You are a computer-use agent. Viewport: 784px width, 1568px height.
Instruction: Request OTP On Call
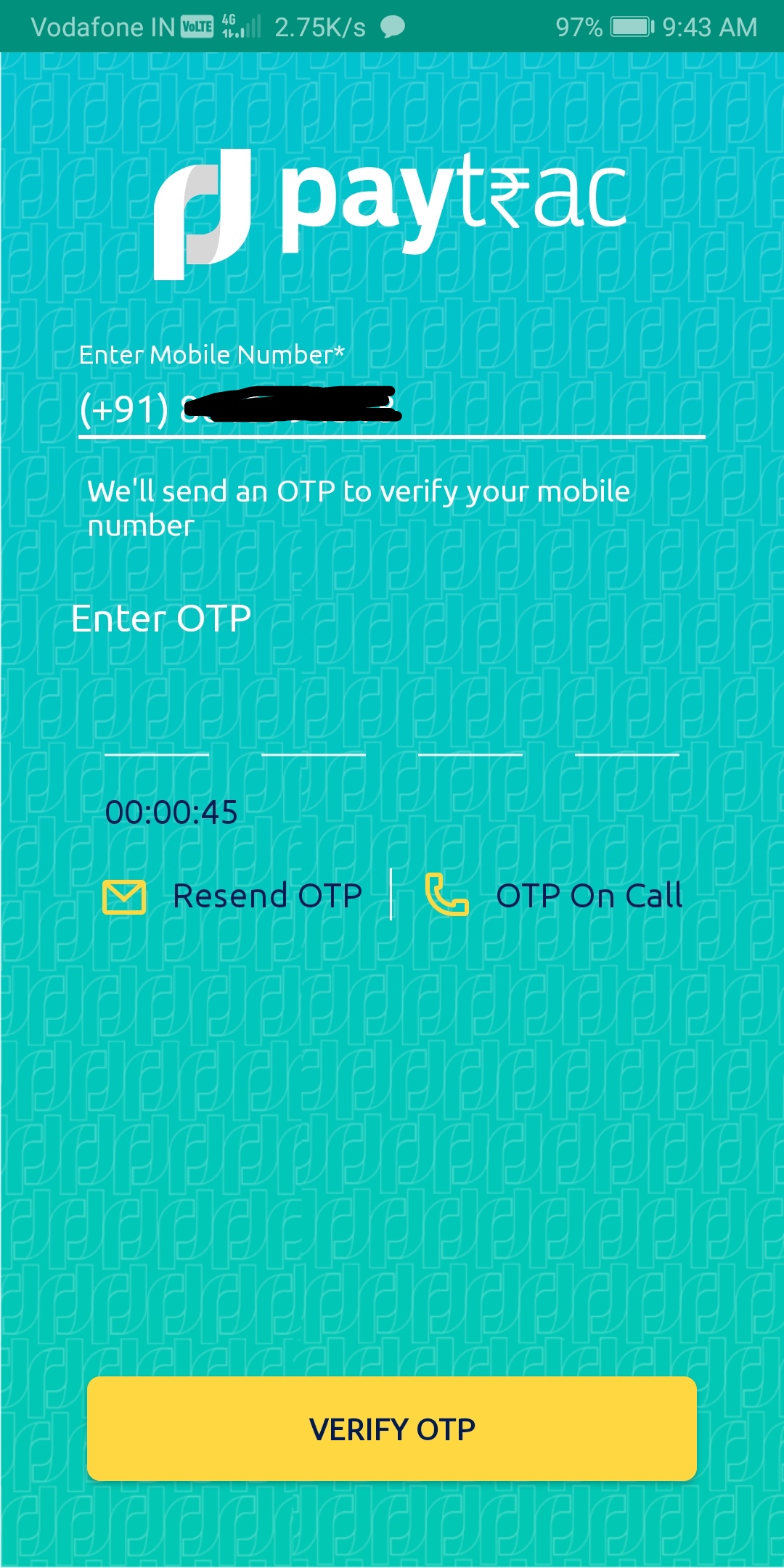click(x=555, y=896)
